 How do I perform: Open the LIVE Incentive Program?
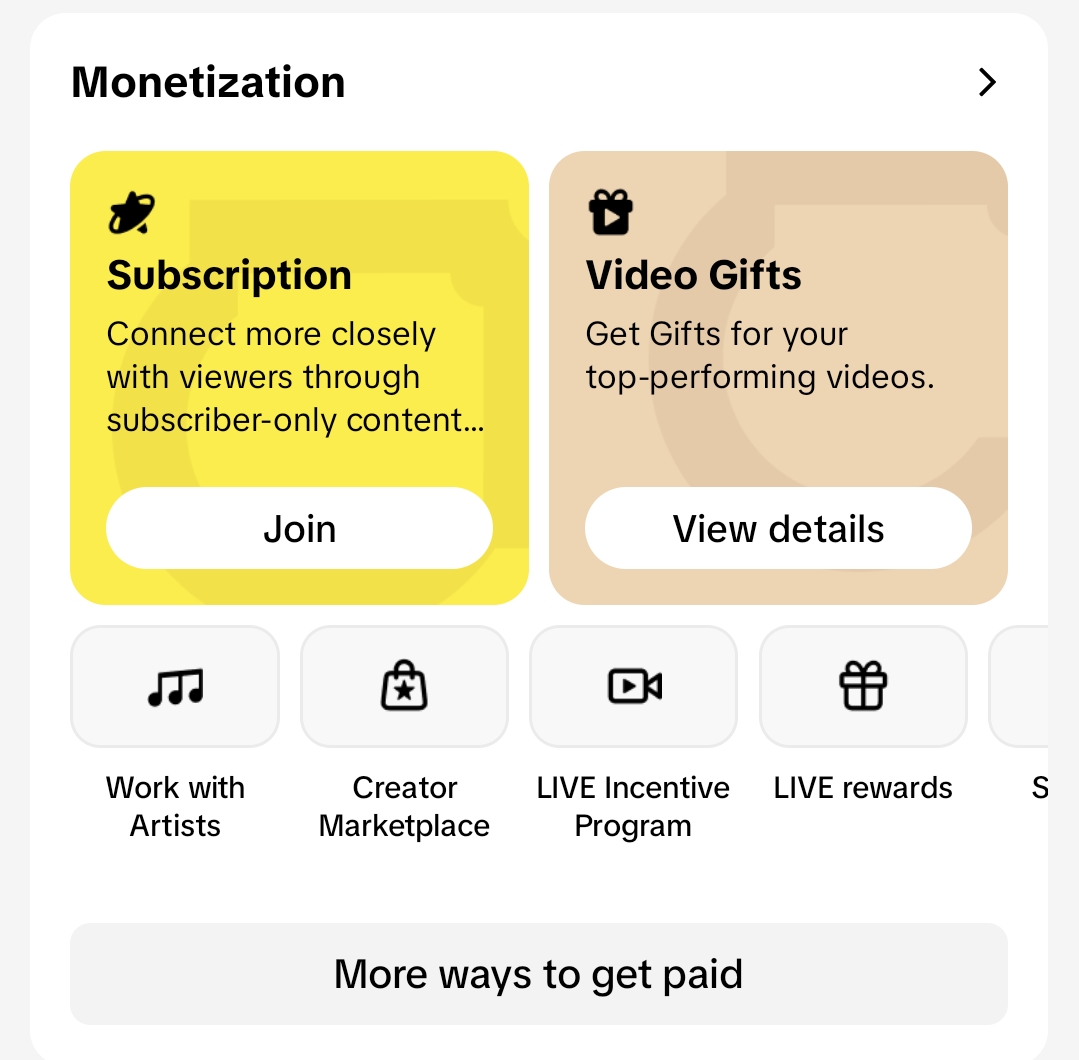tap(634, 687)
